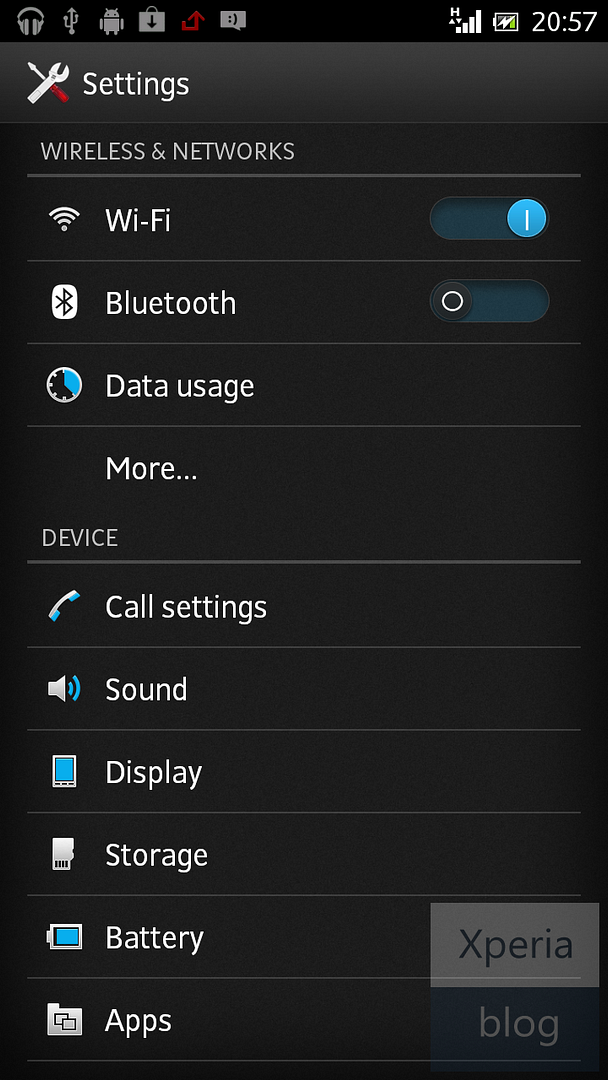The height and width of the screenshot is (1080, 608).
Task: Turn off the Wi-Fi switch
Action: click(x=489, y=219)
